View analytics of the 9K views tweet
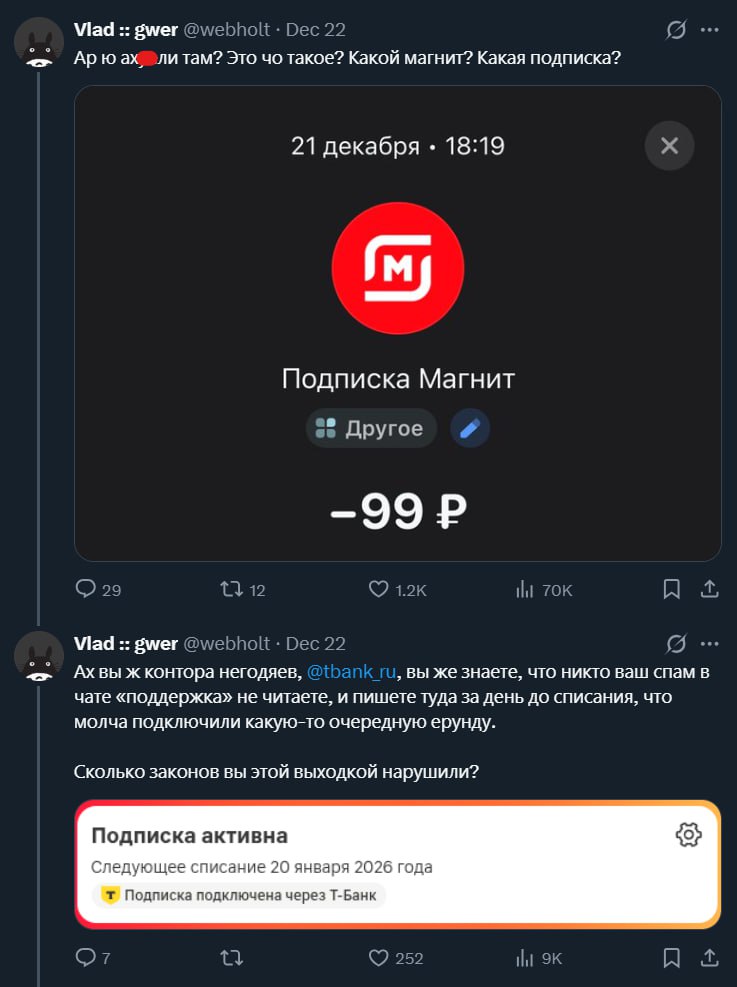 [x=525, y=958]
